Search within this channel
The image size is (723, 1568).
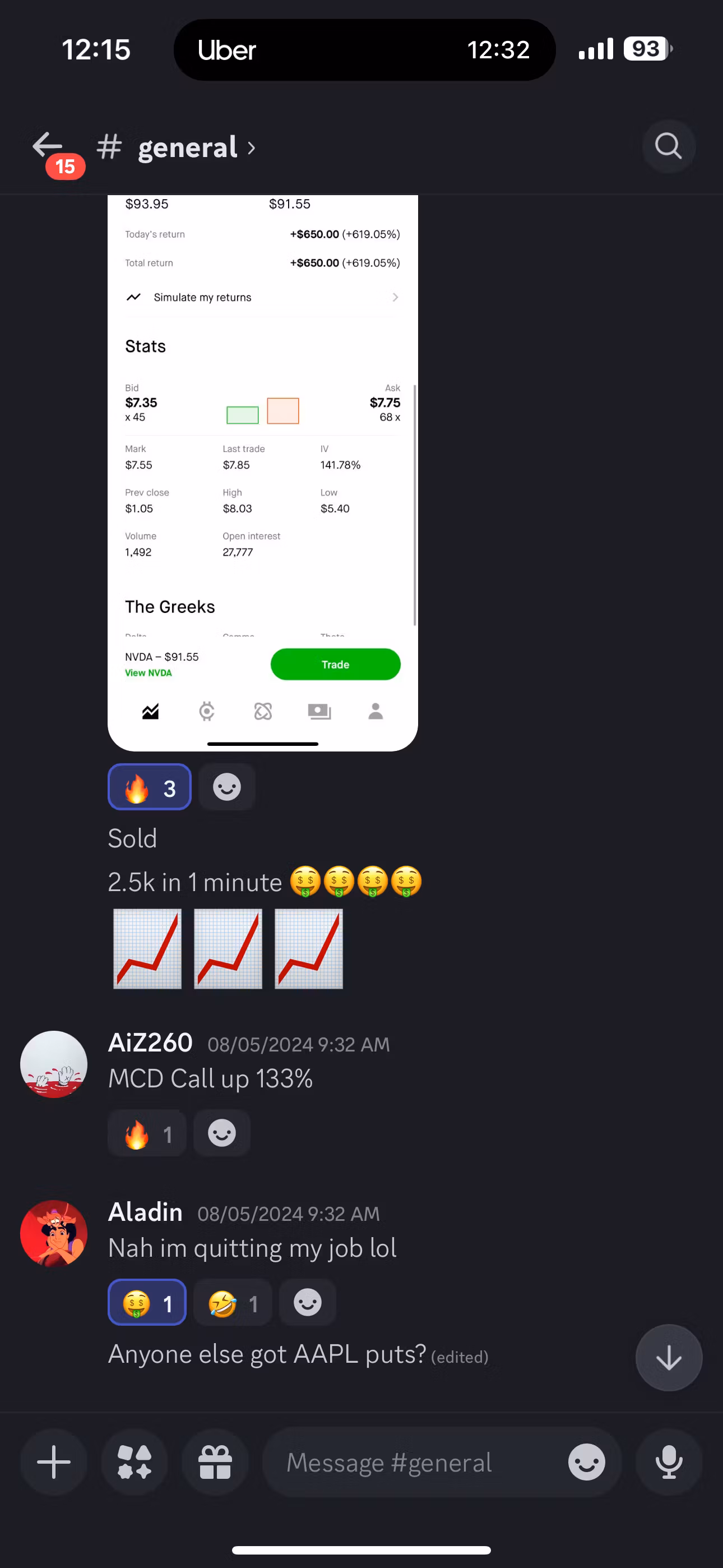click(668, 146)
